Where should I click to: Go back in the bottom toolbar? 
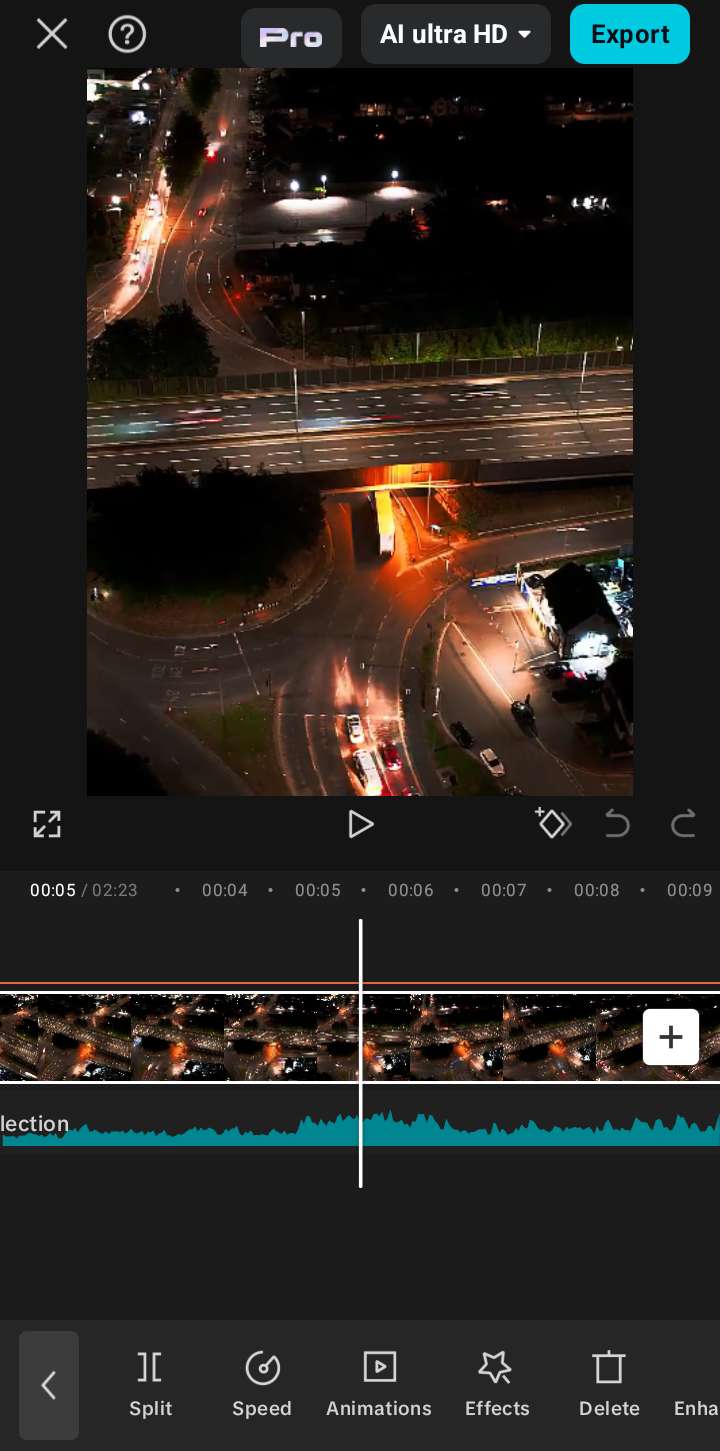pyautogui.click(x=49, y=1385)
